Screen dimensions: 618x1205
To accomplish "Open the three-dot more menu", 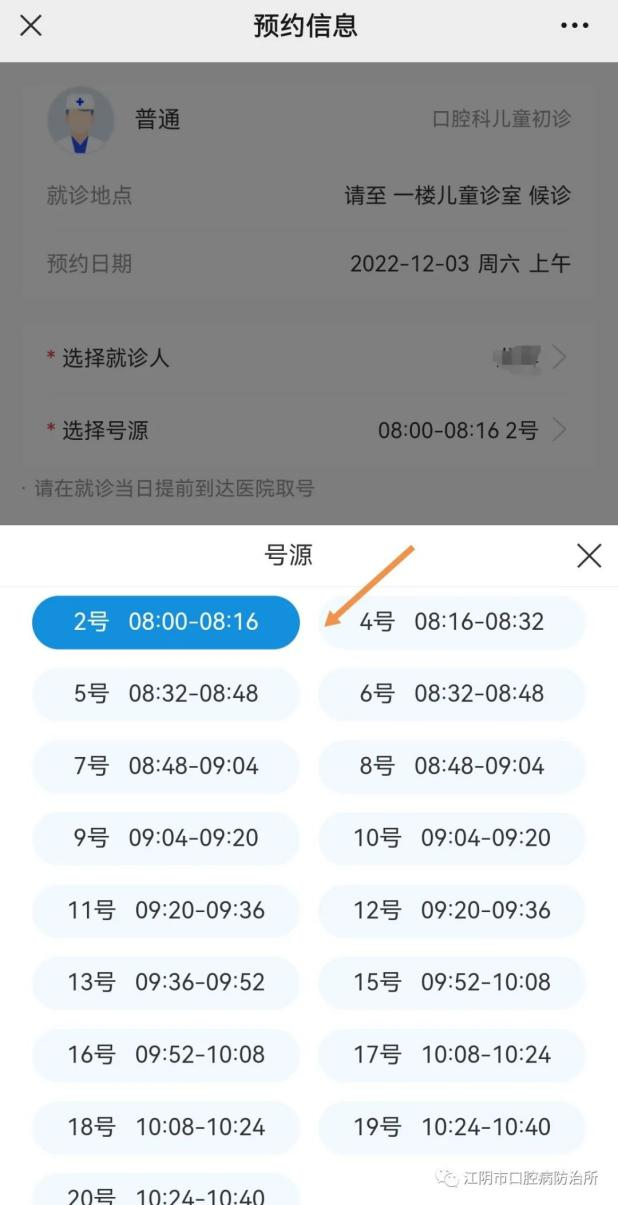I will (x=574, y=26).
